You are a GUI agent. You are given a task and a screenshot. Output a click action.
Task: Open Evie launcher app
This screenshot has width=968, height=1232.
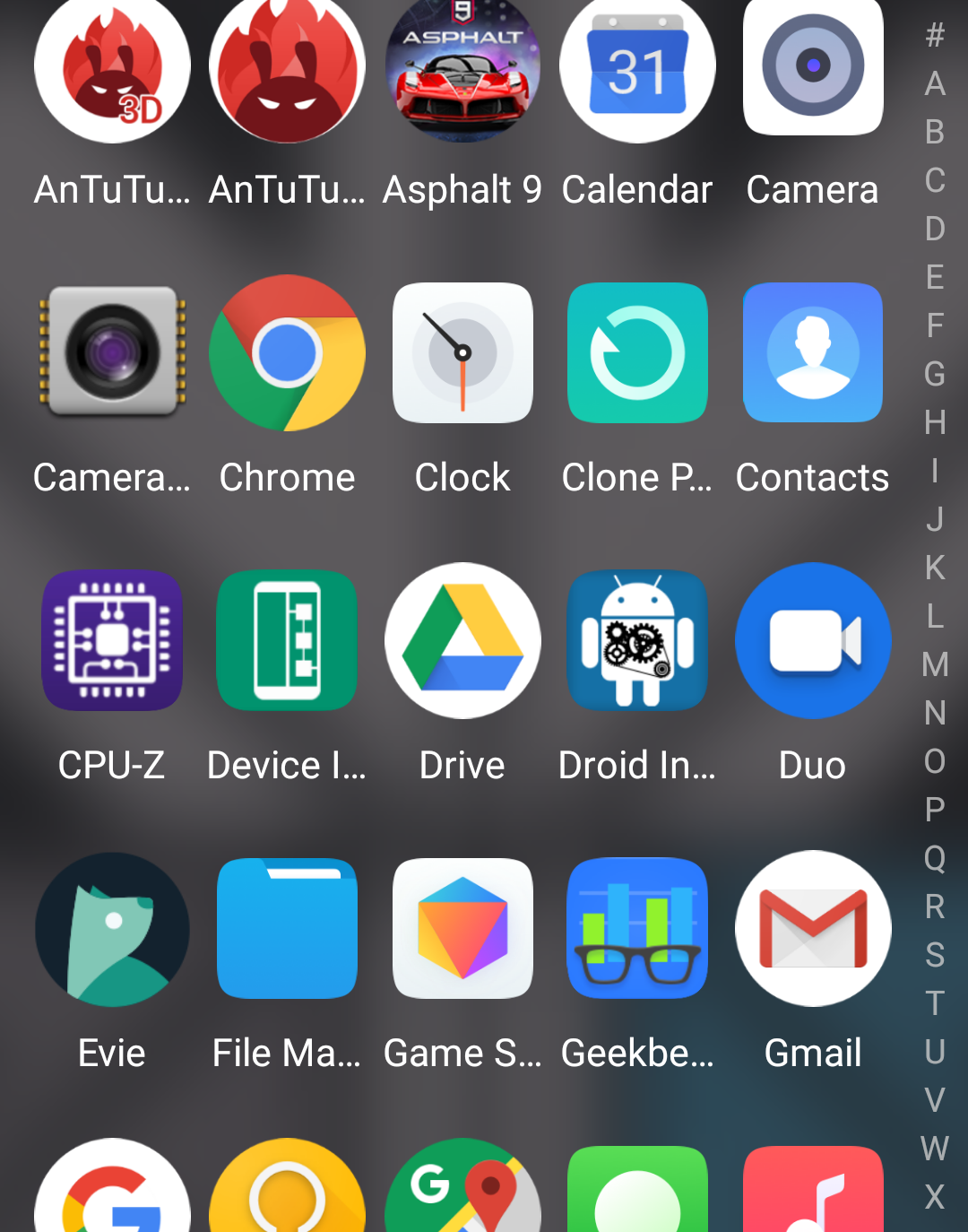coord(112,929)
